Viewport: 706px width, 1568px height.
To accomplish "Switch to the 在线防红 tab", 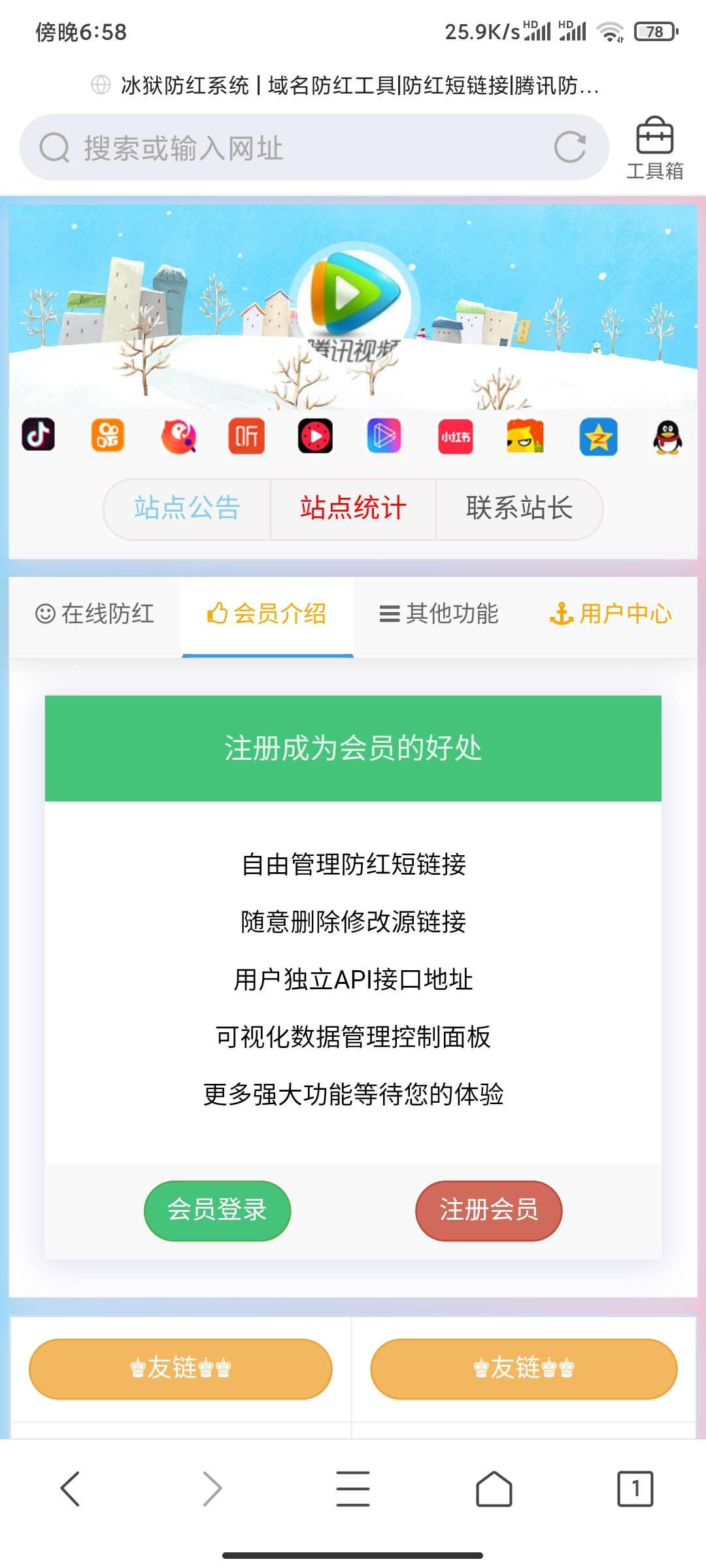I will pos(95,614).
